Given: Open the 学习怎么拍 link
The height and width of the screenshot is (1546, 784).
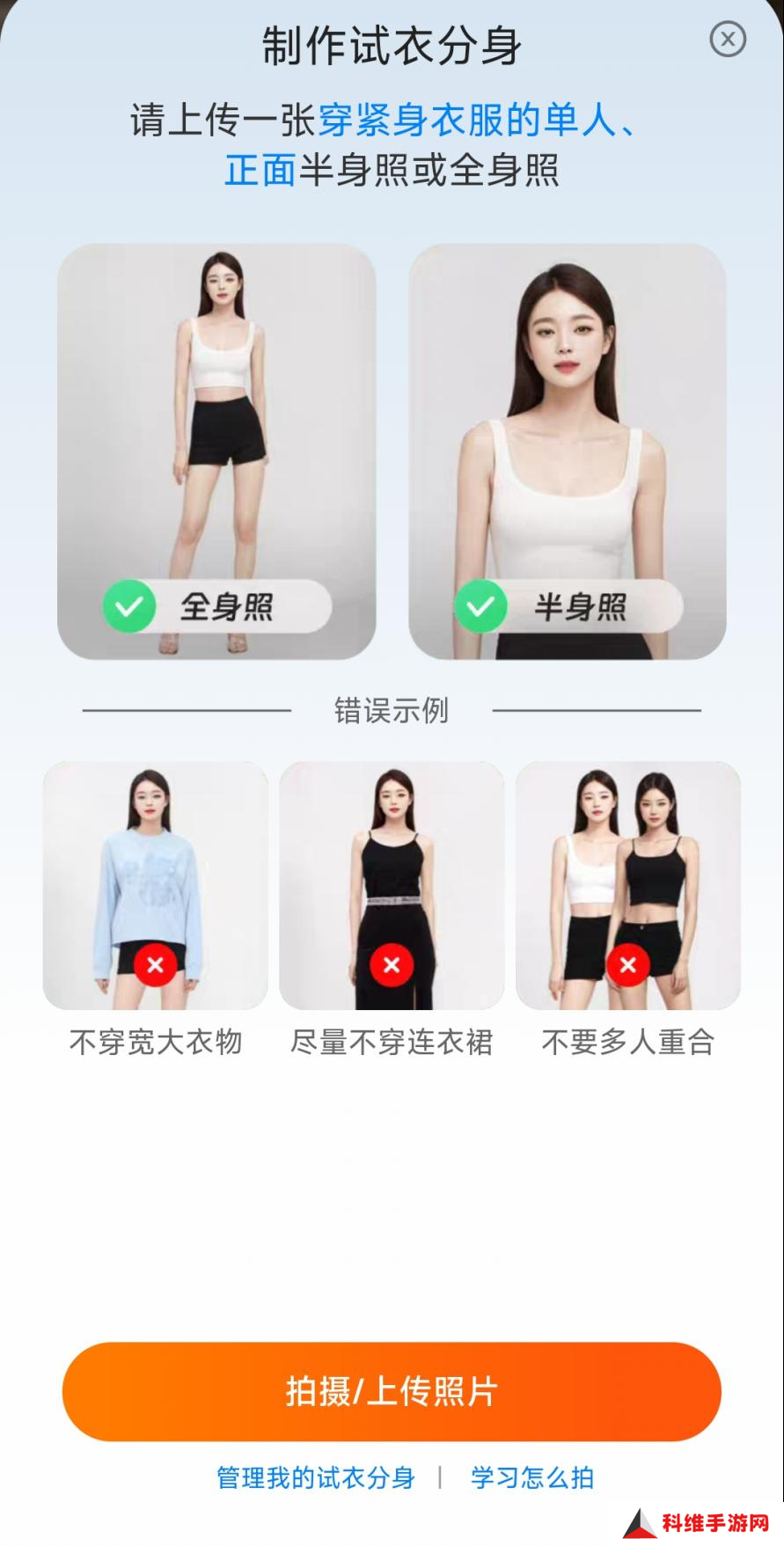Looking at the screenshot, I should 532,1477.
